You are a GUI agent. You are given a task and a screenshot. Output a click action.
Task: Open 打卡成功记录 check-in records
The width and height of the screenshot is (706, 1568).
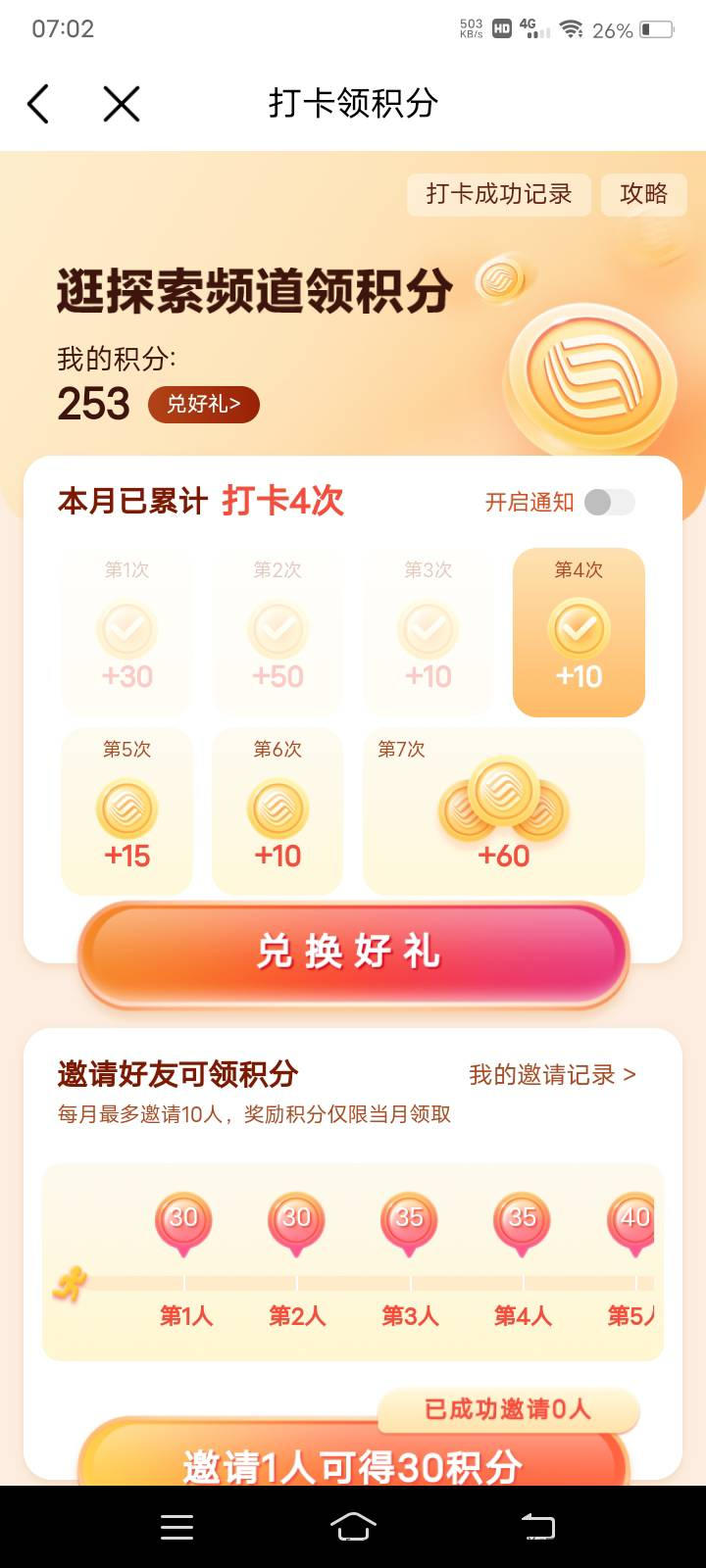pyautogui.click(x=498, y=194)
